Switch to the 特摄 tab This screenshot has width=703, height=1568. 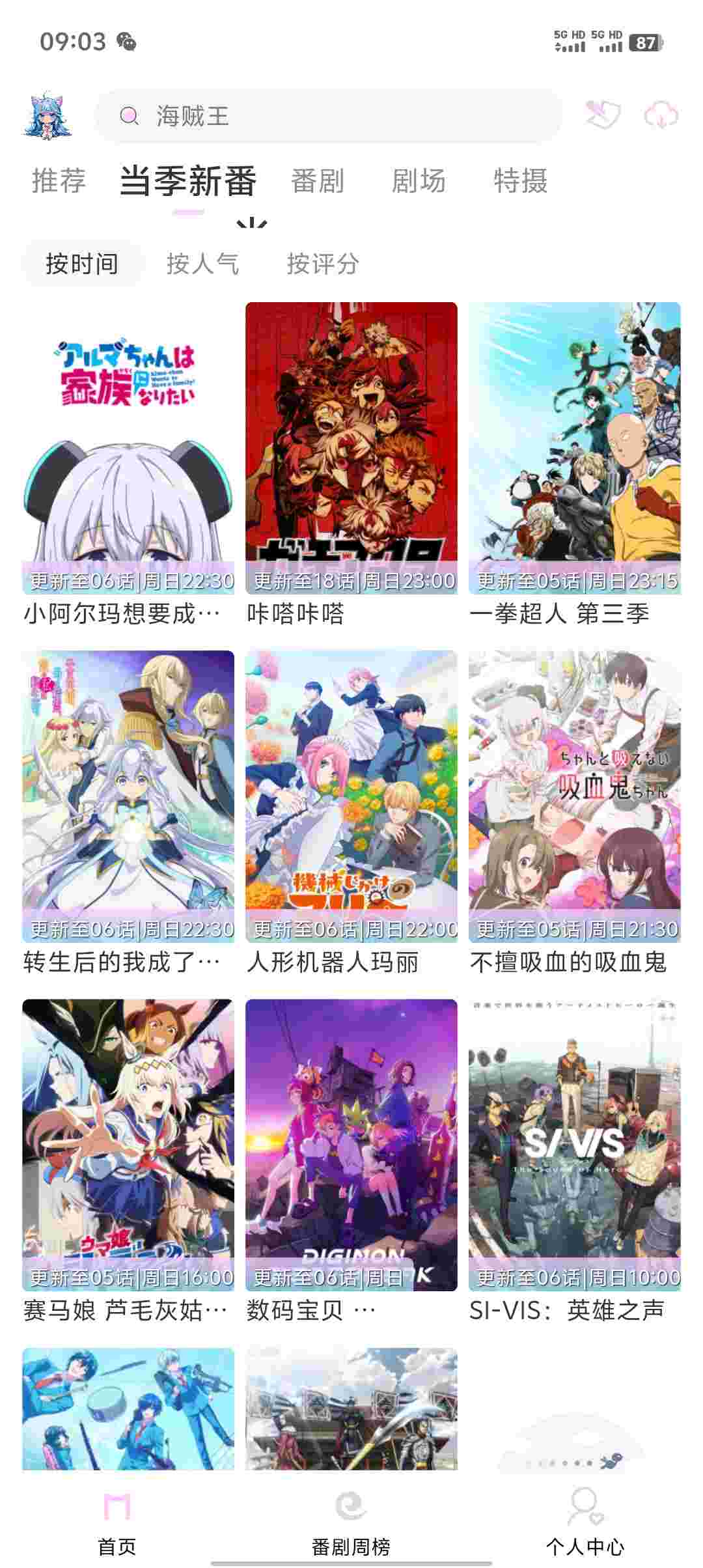(x=520, y=180)
